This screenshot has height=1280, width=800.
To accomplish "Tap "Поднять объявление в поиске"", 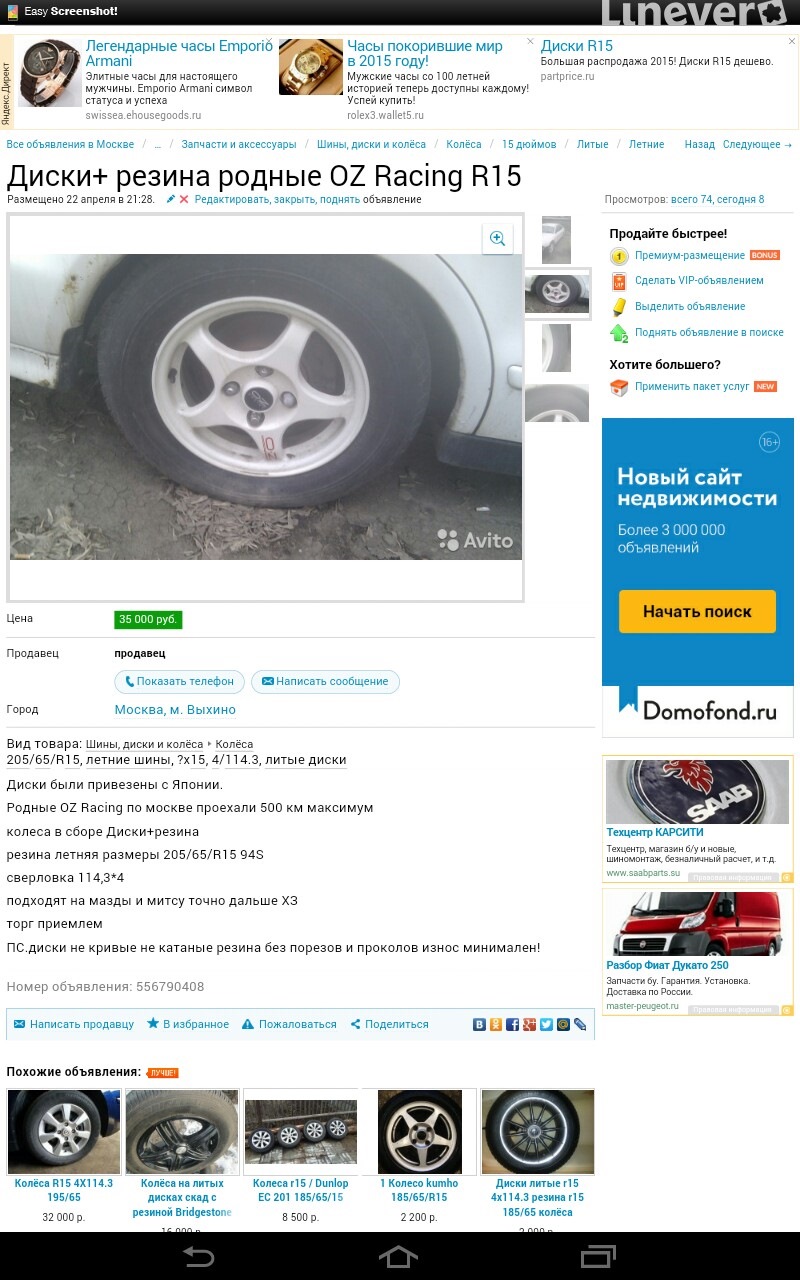I will [x=709, y=332].
